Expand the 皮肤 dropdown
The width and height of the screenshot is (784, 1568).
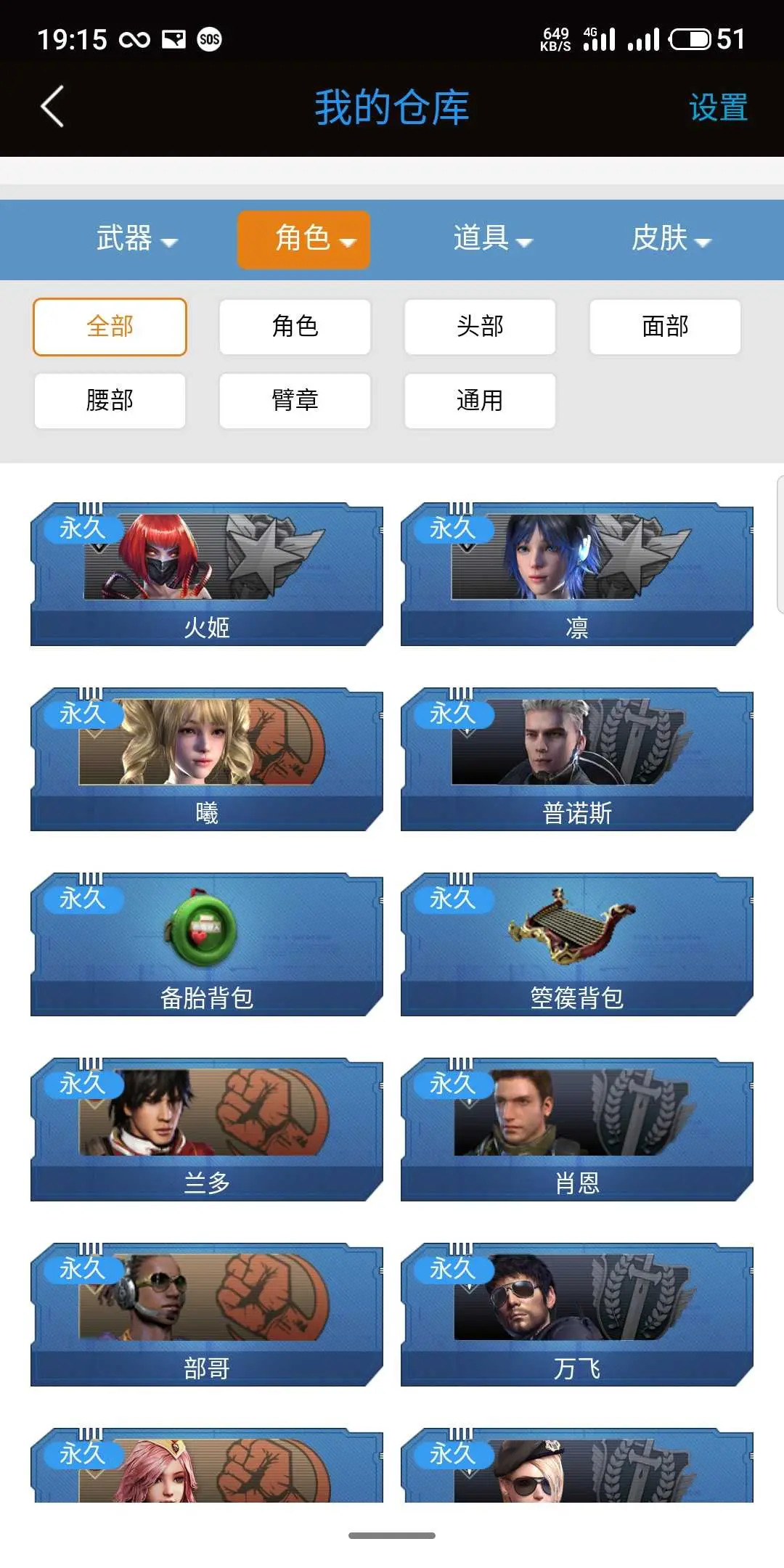(671, 239)
